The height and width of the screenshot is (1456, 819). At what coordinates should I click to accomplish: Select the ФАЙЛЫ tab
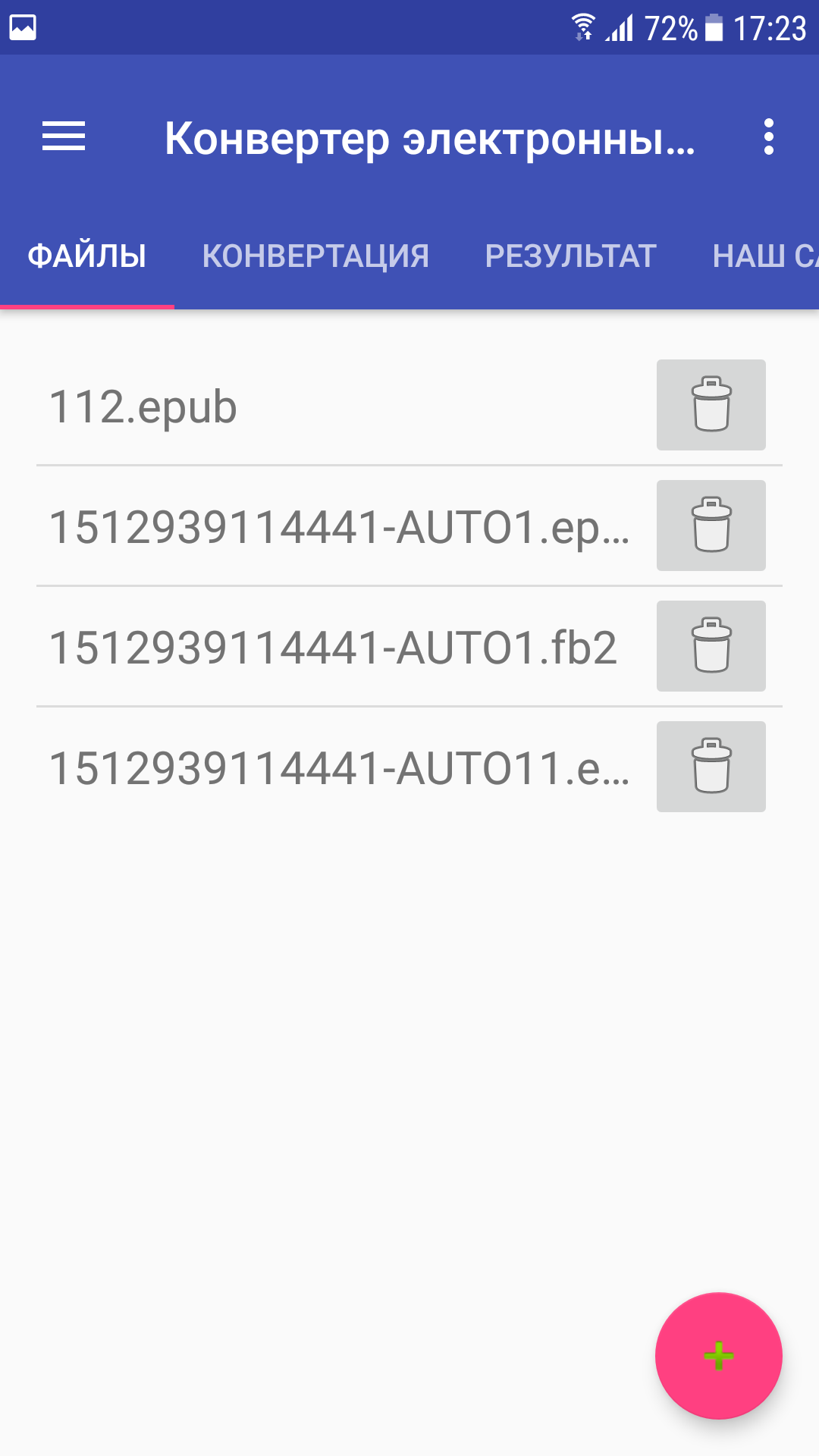(x=87, y=256)
